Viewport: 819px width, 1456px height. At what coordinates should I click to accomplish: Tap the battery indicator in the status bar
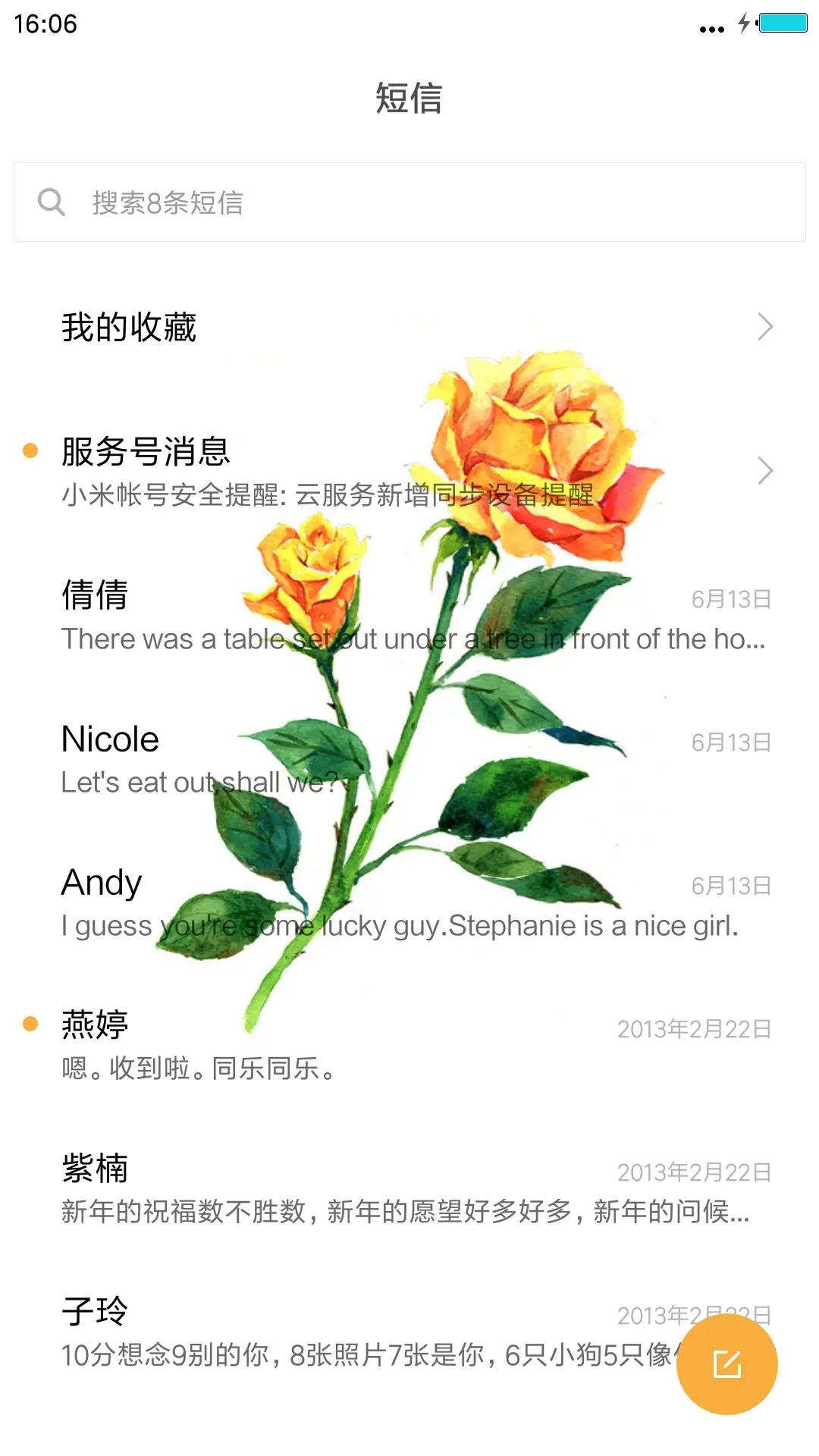[783, 24]
